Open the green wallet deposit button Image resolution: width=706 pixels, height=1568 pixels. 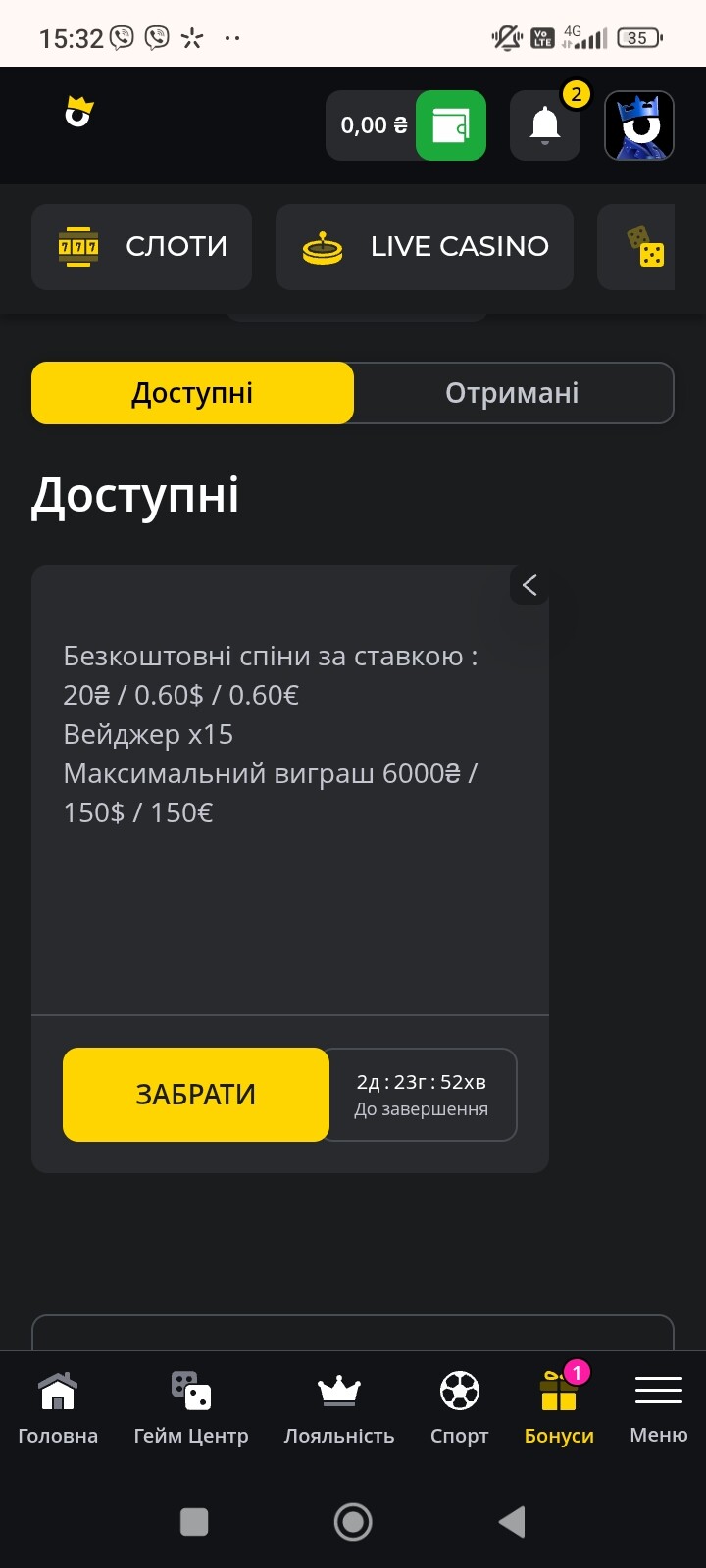(451, 125)
